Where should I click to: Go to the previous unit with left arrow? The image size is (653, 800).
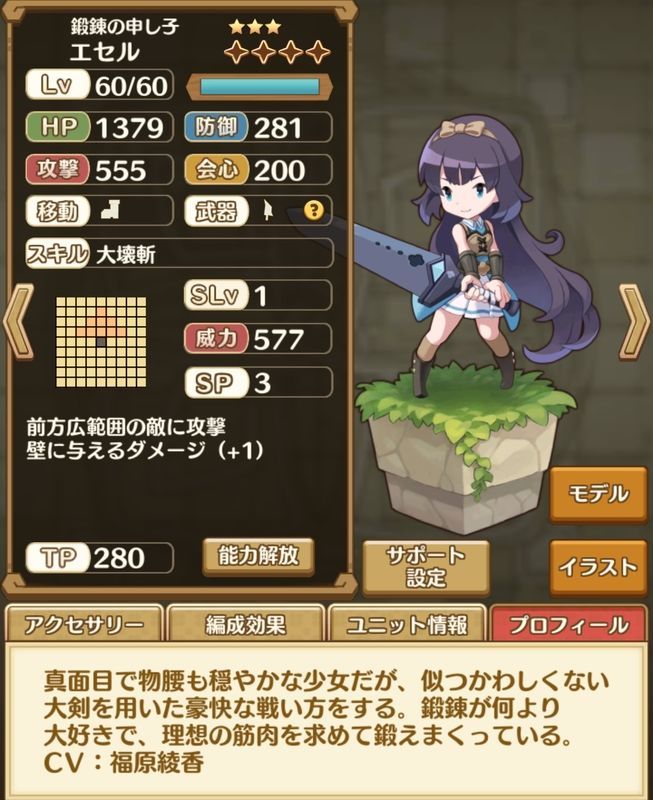click(18, 321)
